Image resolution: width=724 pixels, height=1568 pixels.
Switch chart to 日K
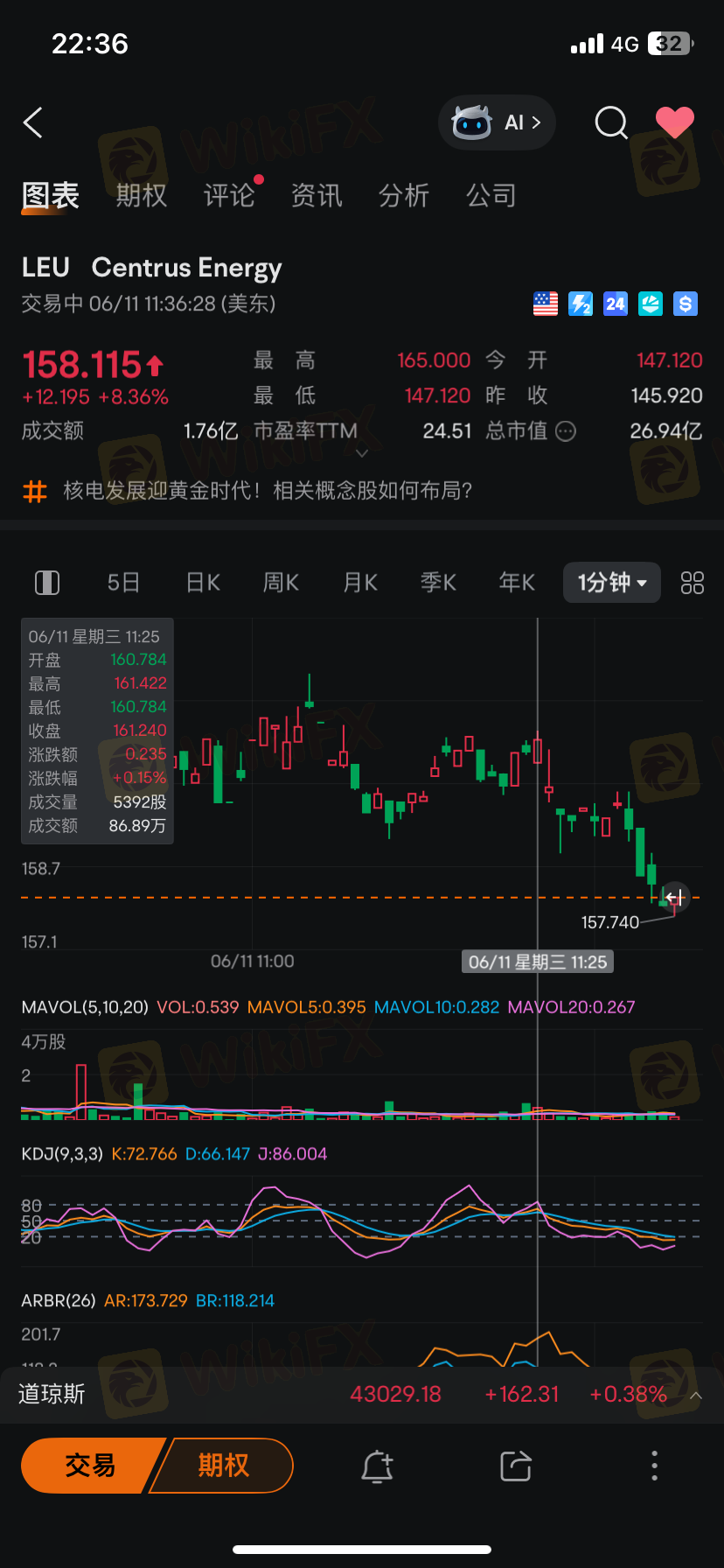(203, 583)
